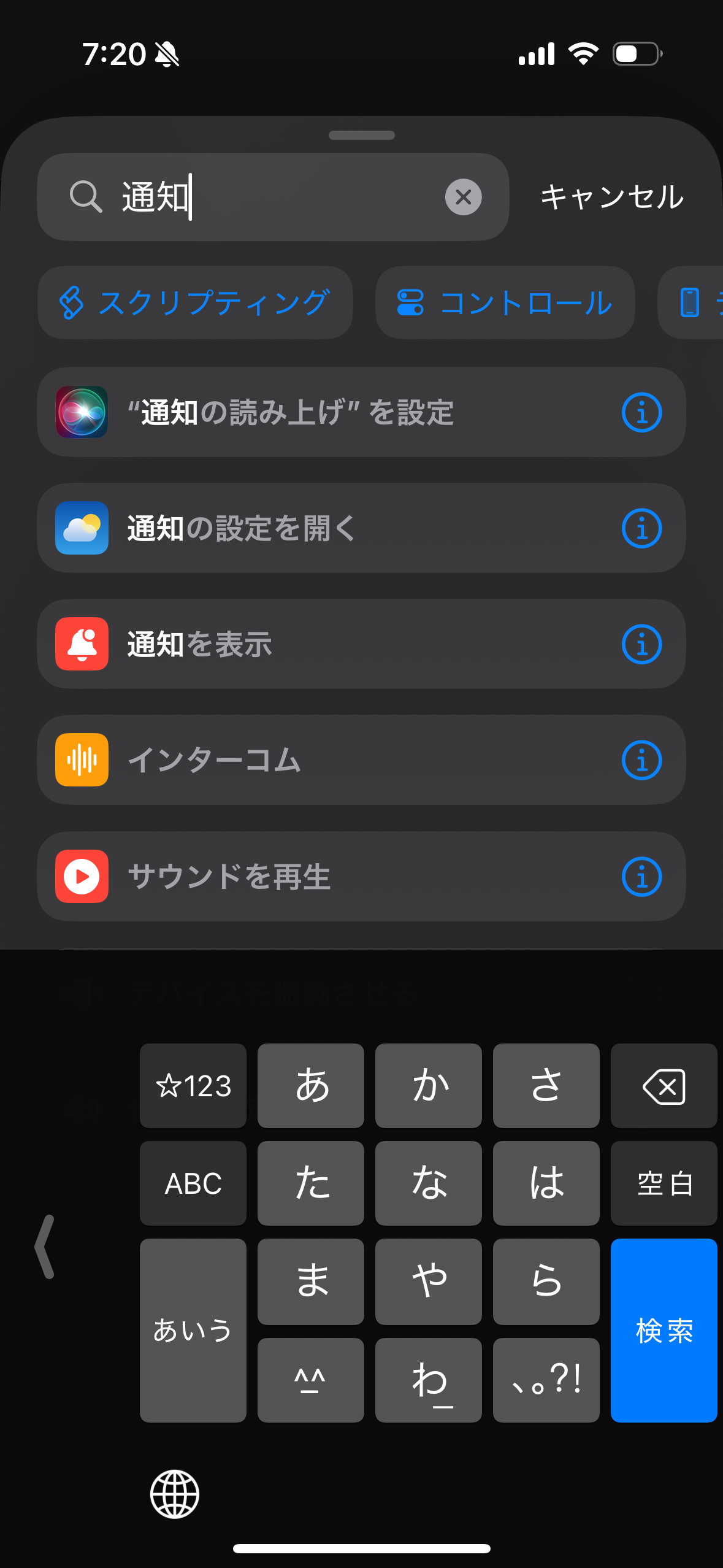This screenshot has height=1568, width=723.
Task: Focus the search field containing 通知
Action: click(x=273, y=197)
